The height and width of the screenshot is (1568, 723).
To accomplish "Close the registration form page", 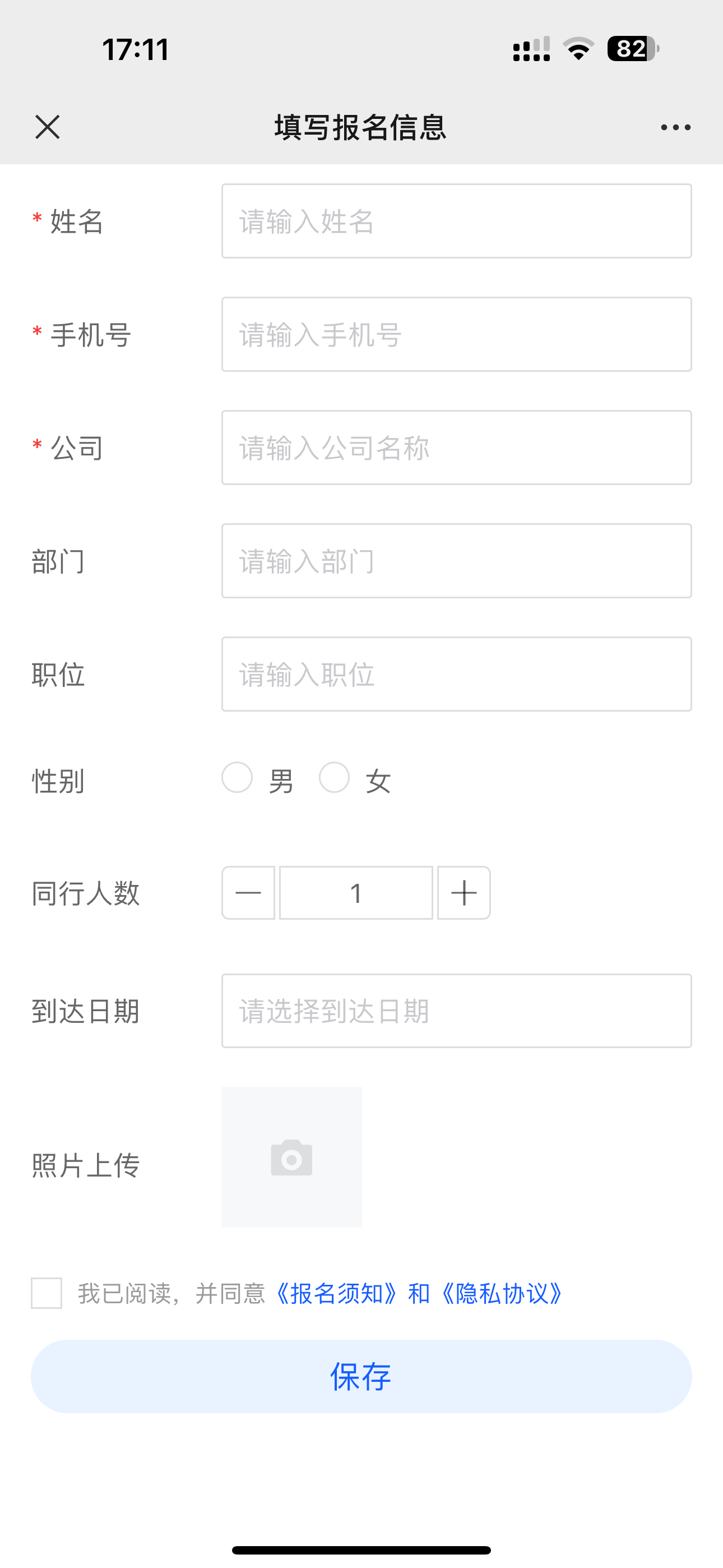I will 48,127.
